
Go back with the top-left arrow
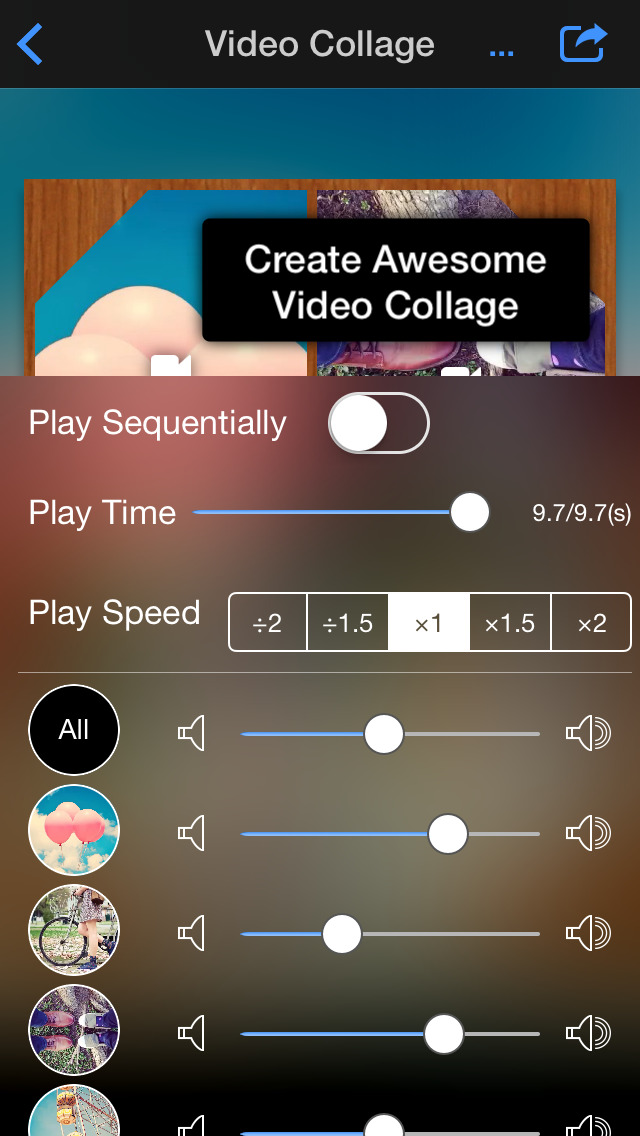tap(30, 44)
